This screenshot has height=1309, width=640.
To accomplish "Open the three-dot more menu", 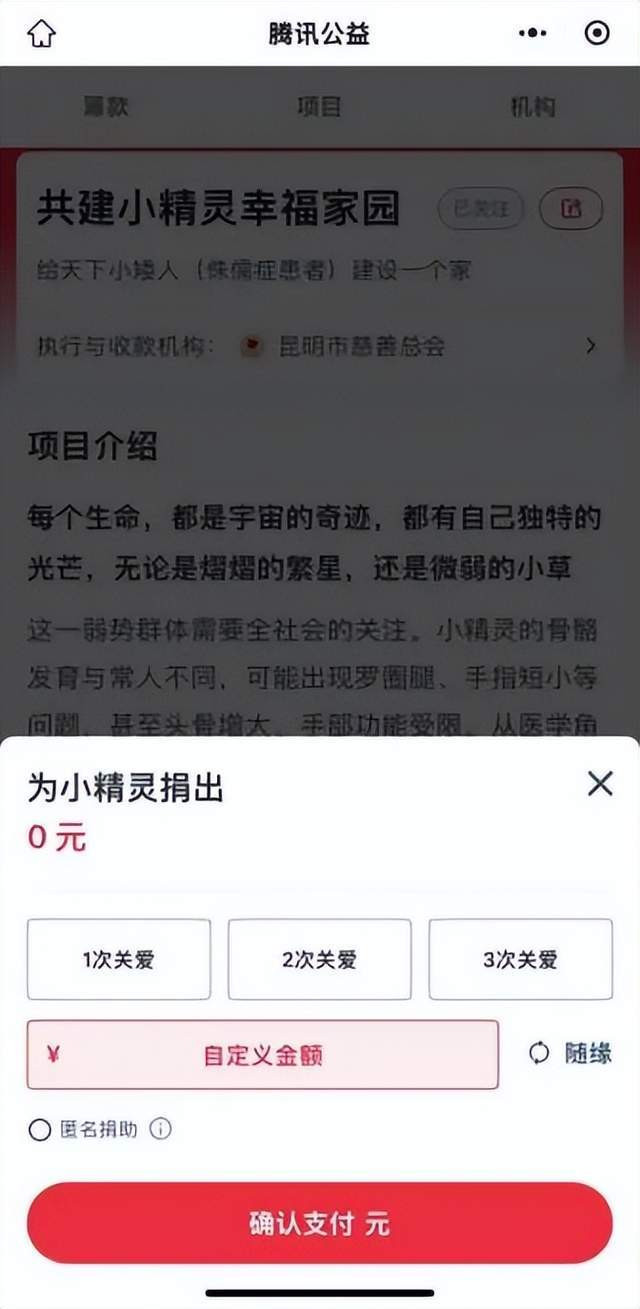I will click(x=532, y=33).
